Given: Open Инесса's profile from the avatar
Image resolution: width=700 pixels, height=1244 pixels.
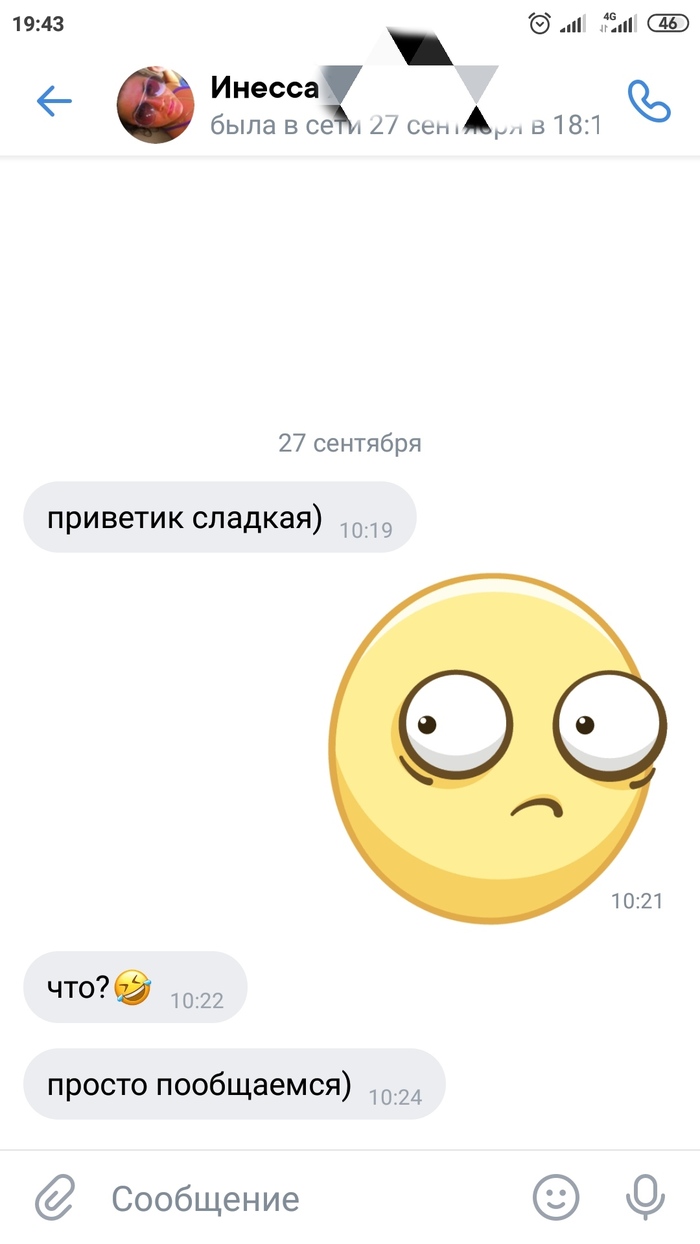Looking at the screenshot, I should click(x=156, y=105).
